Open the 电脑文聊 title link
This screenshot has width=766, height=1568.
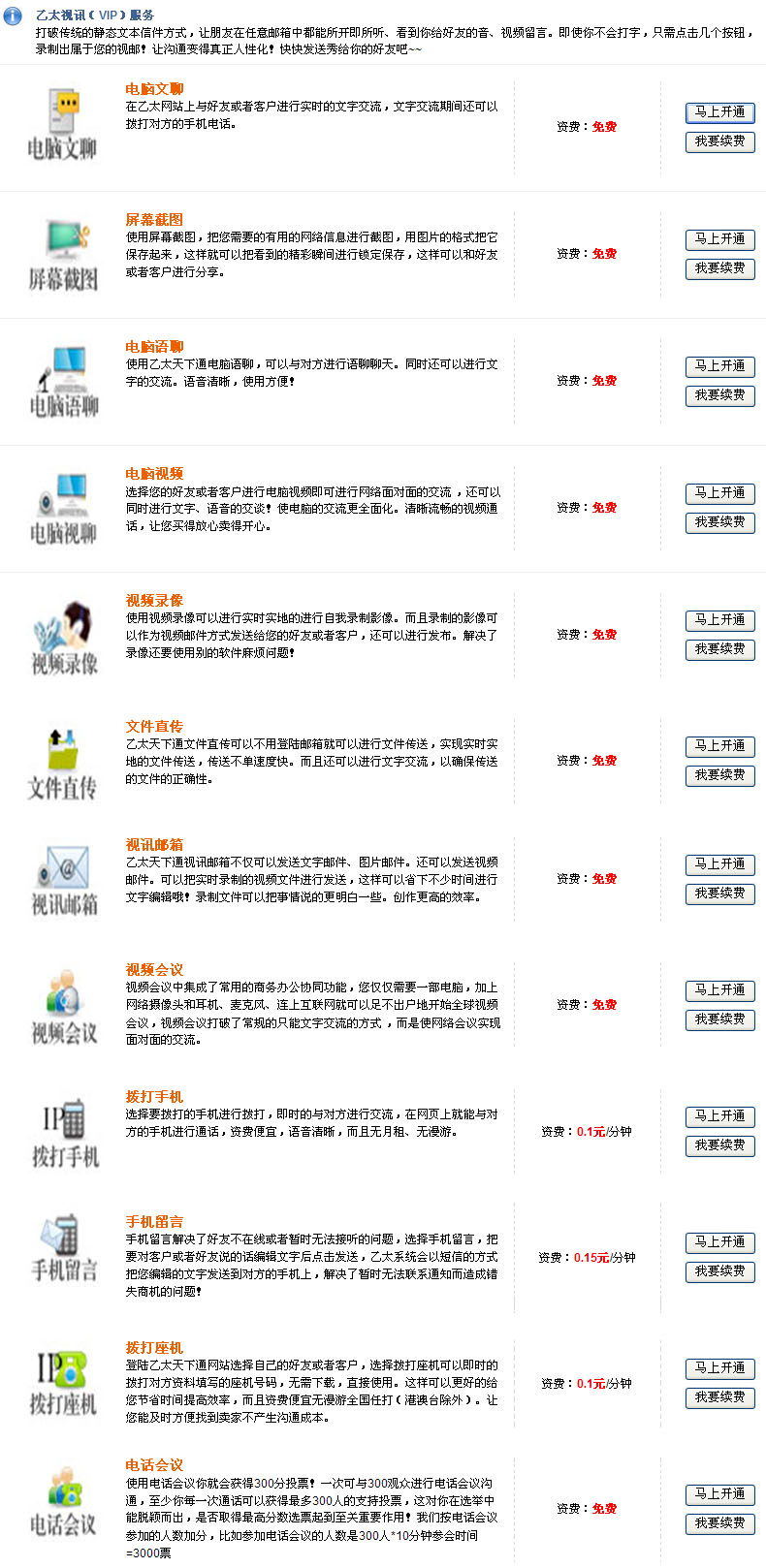tap(154, 89)
